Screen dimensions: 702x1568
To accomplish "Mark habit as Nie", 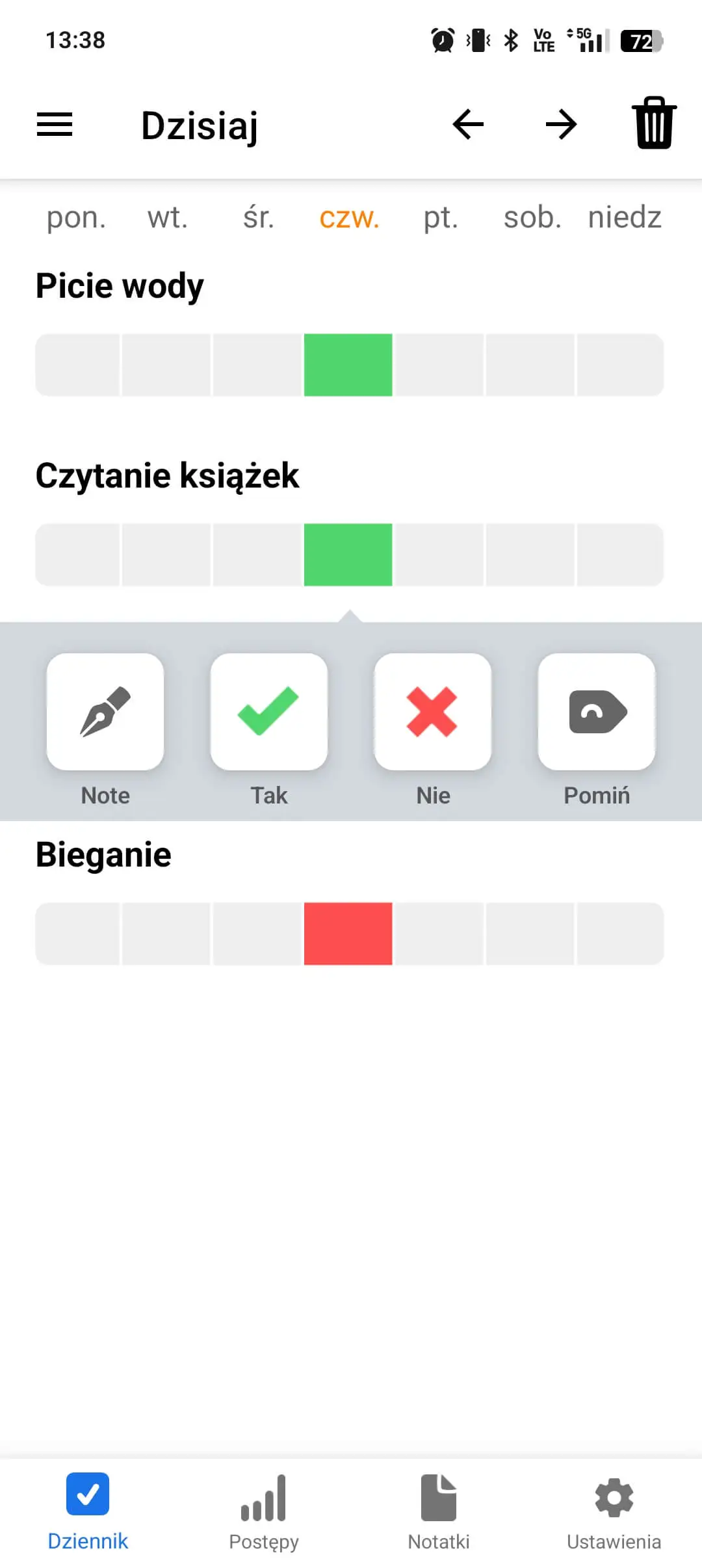I will pyautogui.click(x=433, y=712).
